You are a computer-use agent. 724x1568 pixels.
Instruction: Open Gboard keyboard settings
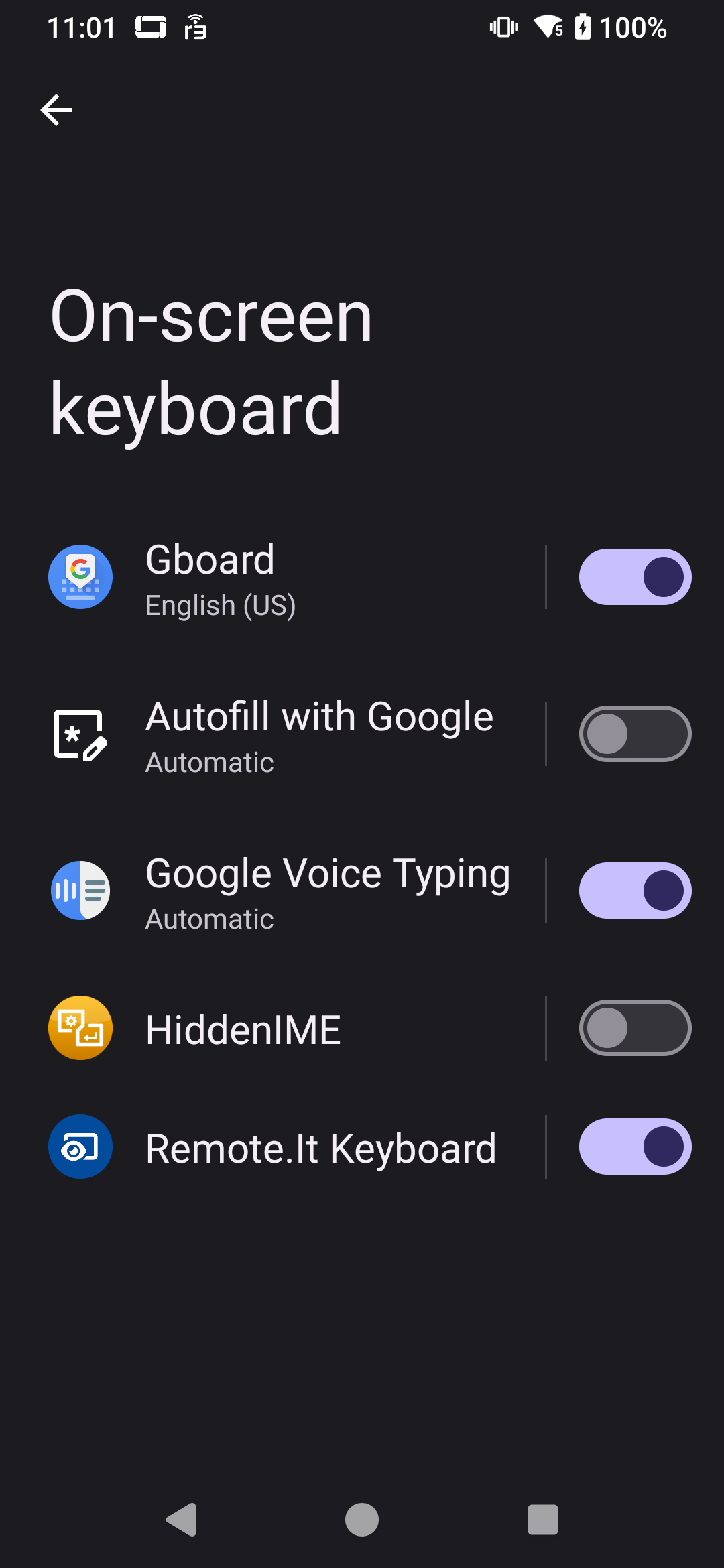[295, 578]
